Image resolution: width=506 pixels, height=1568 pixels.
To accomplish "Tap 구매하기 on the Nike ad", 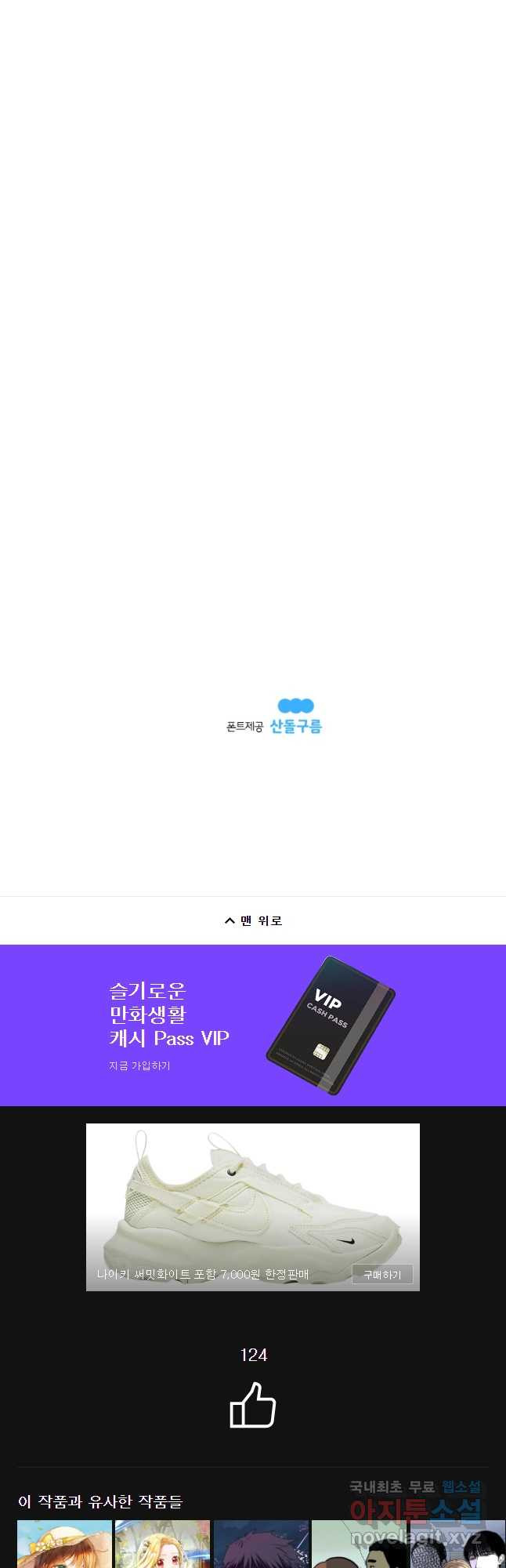I will [x=381, y=1275].
